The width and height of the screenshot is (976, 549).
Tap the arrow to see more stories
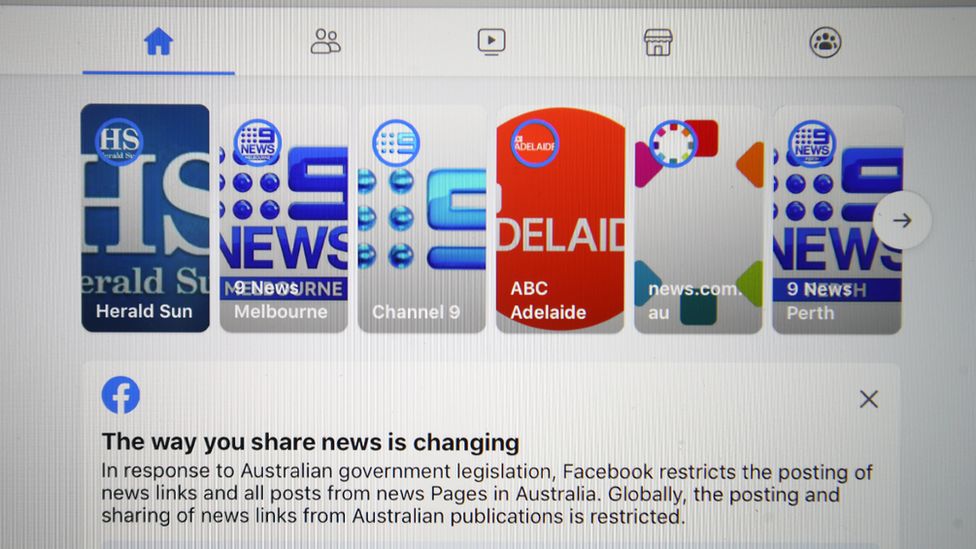point(902,221)
